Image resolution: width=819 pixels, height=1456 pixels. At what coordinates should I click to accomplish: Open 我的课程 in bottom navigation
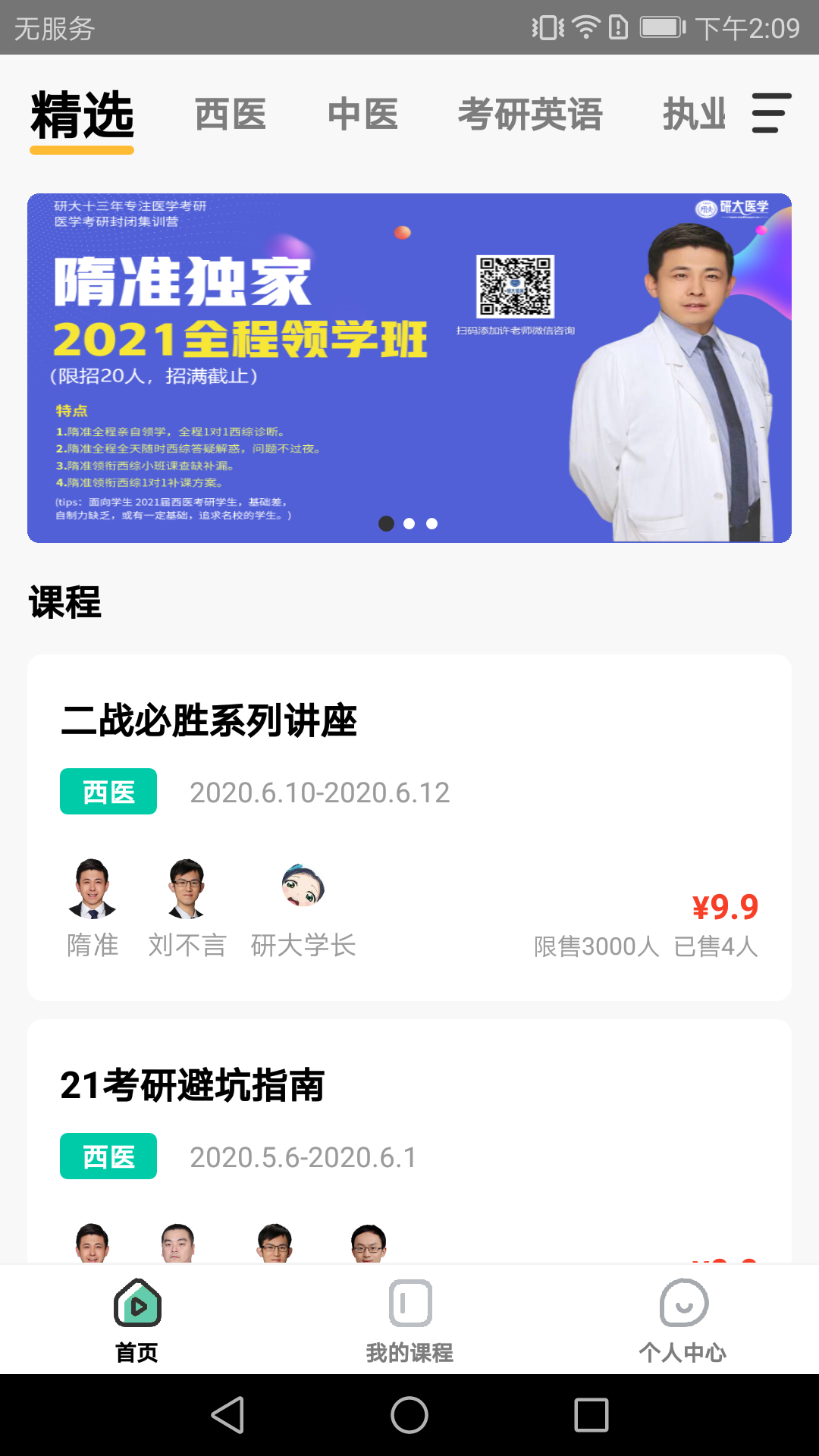tap(409, 1319)
